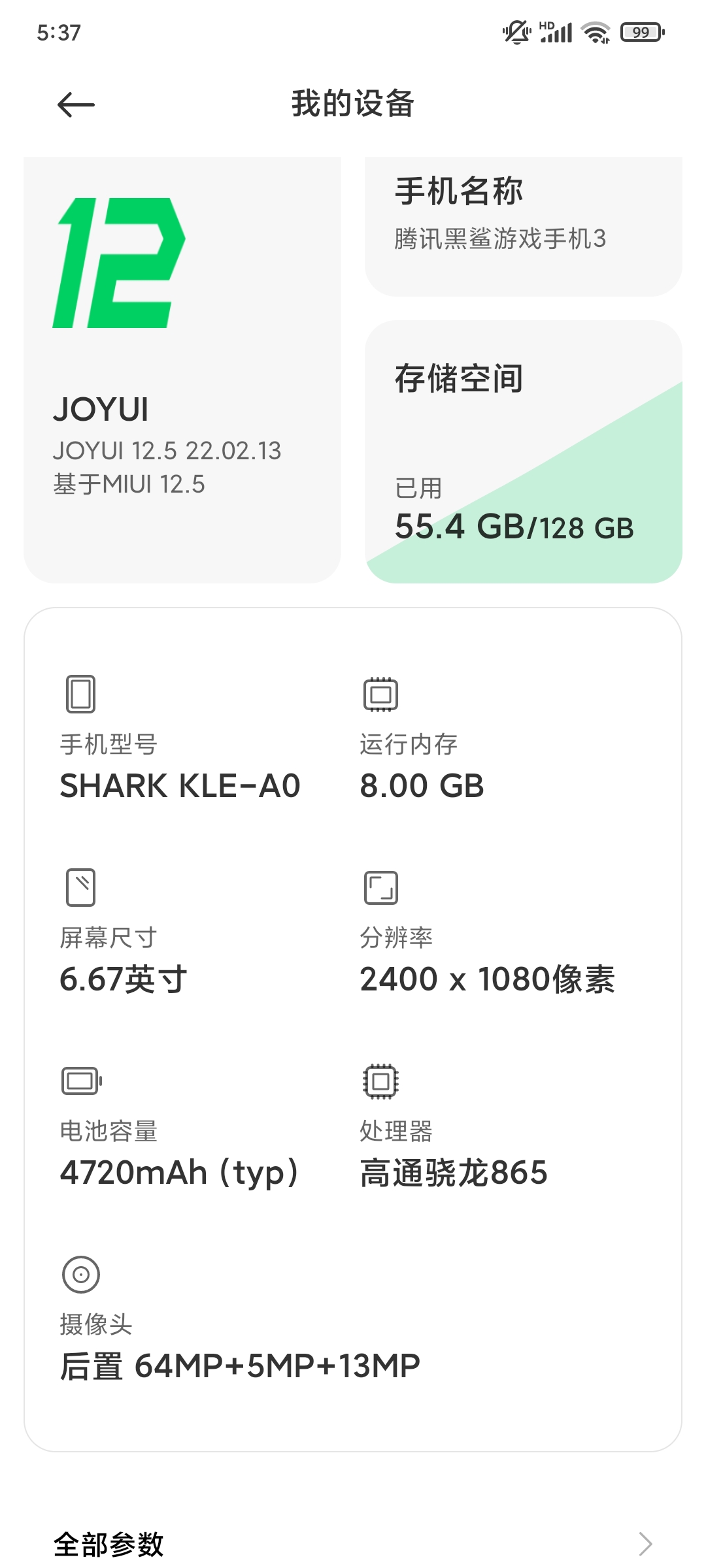Image resolution: width=706 pixels, height=1568 pixels.
Task: Open the 手机名称 device name card
Action: click(x=524, y=226)
